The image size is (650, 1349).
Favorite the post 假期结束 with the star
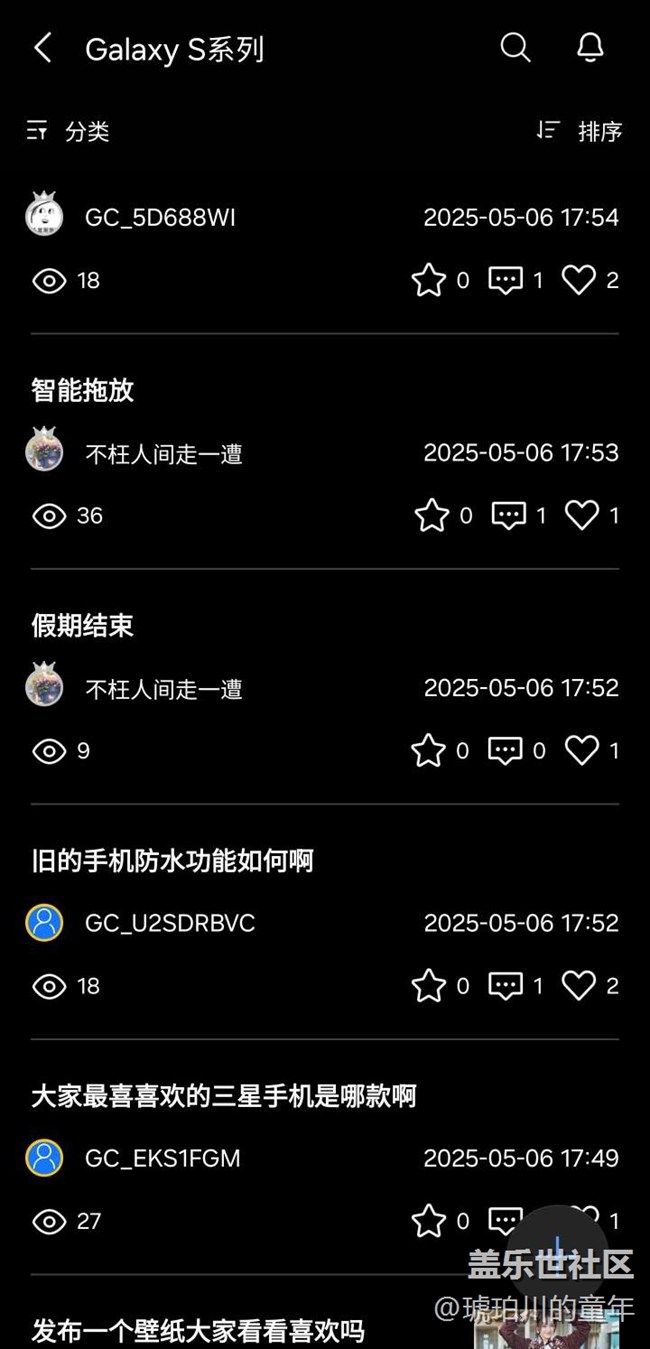click(x=429, y=751)
